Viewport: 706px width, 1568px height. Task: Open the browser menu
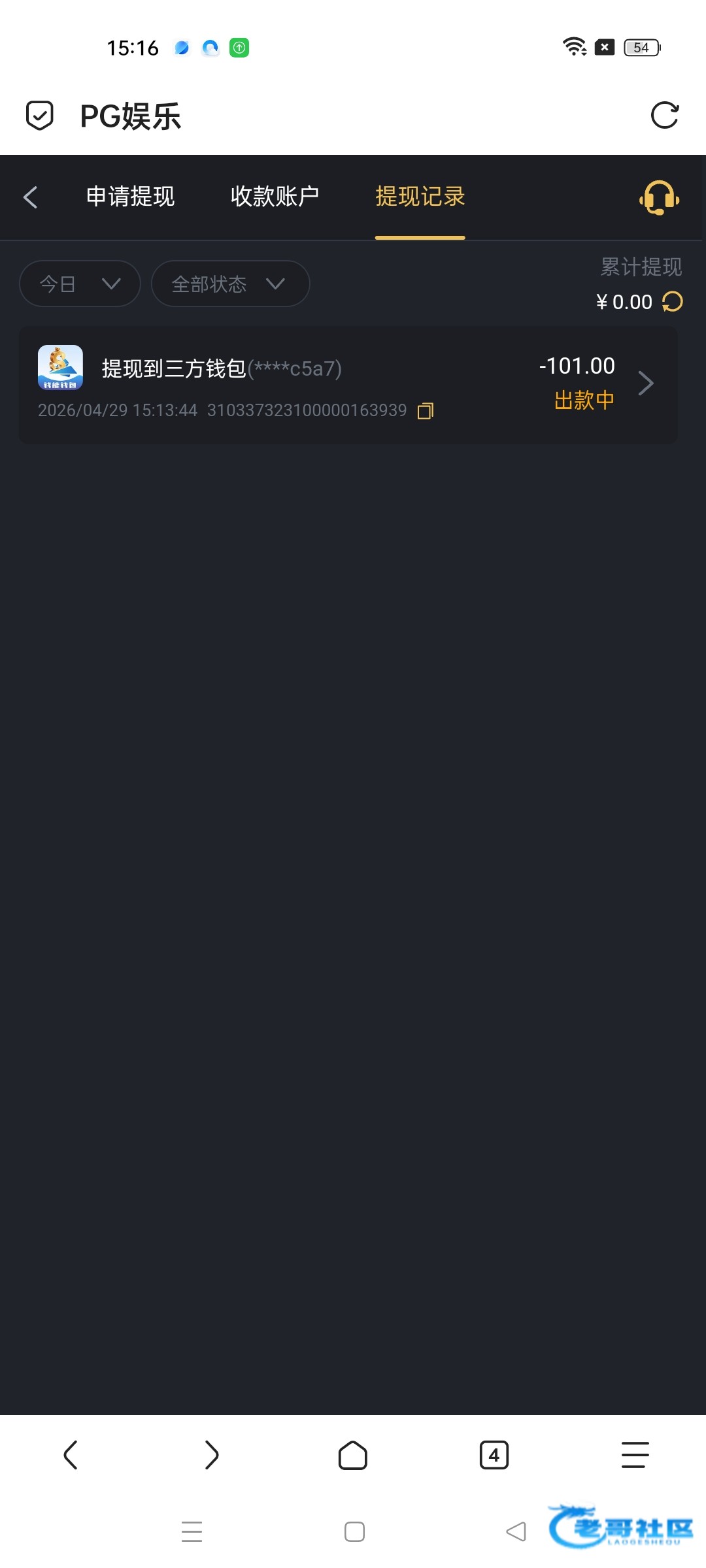[x=635, y=1455]
